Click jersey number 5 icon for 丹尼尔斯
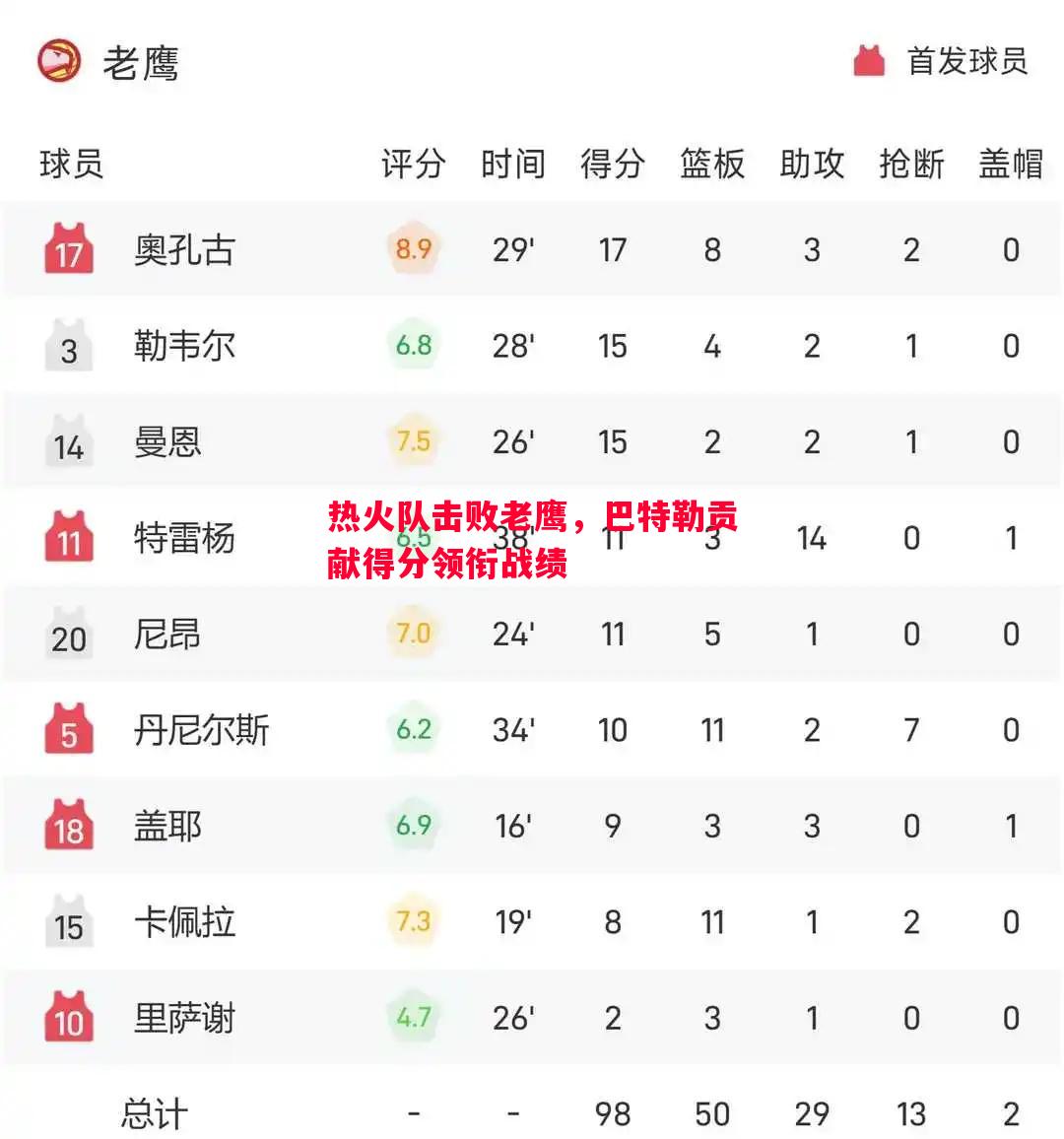 (x=67, y=730)
